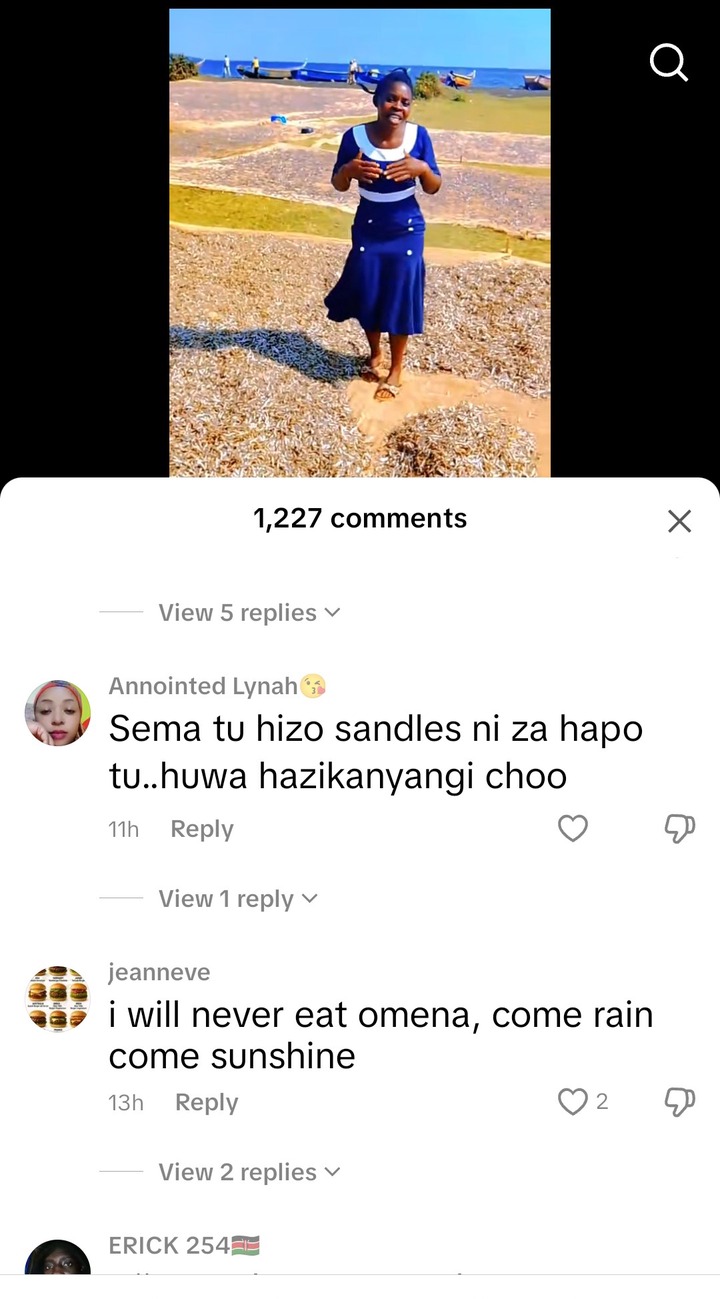This screenshot has height=1299, width=720.
Task: Like Annointed Lynah's comment
Action: 572,828
